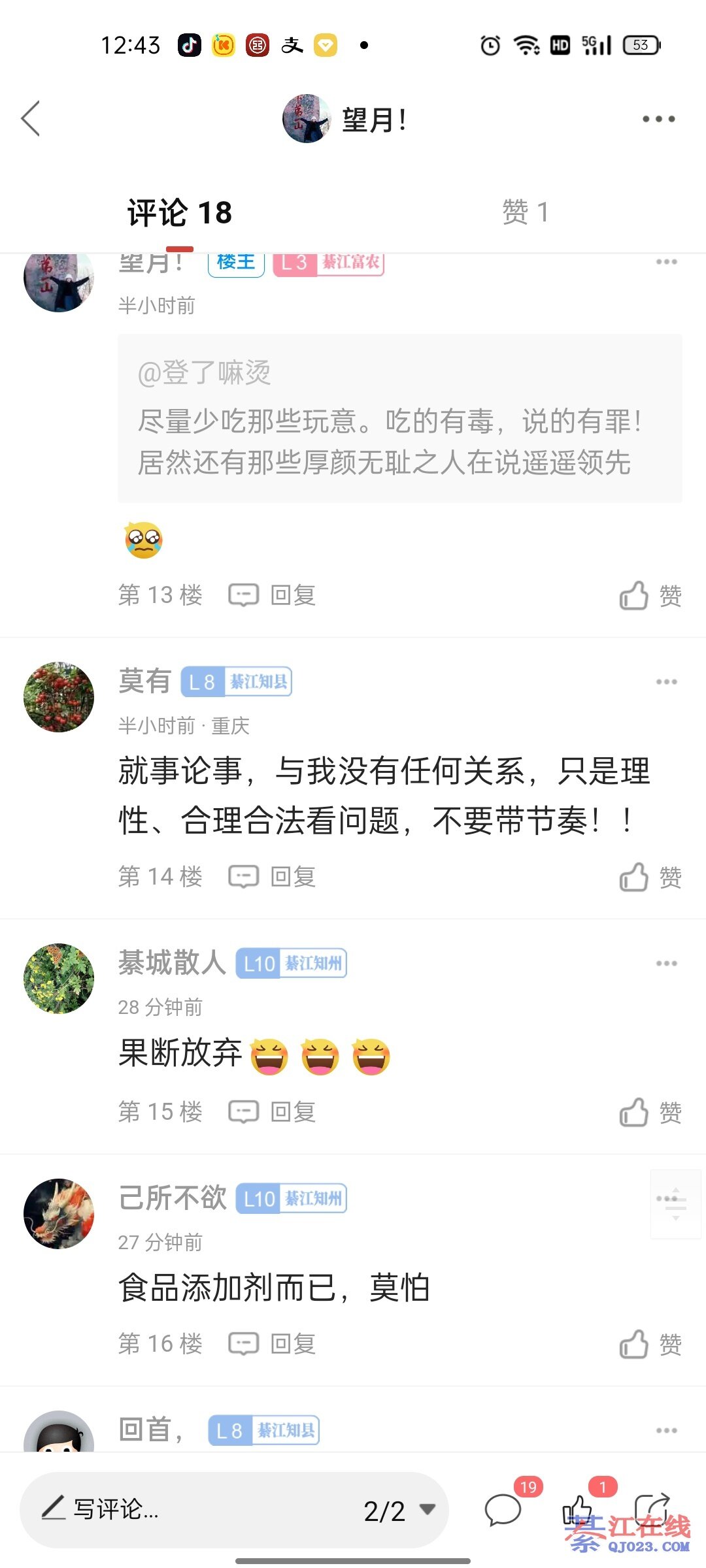The image size is (706, 1568).
Task: Reply to 莫有's comment
Action: coord(273,877)
